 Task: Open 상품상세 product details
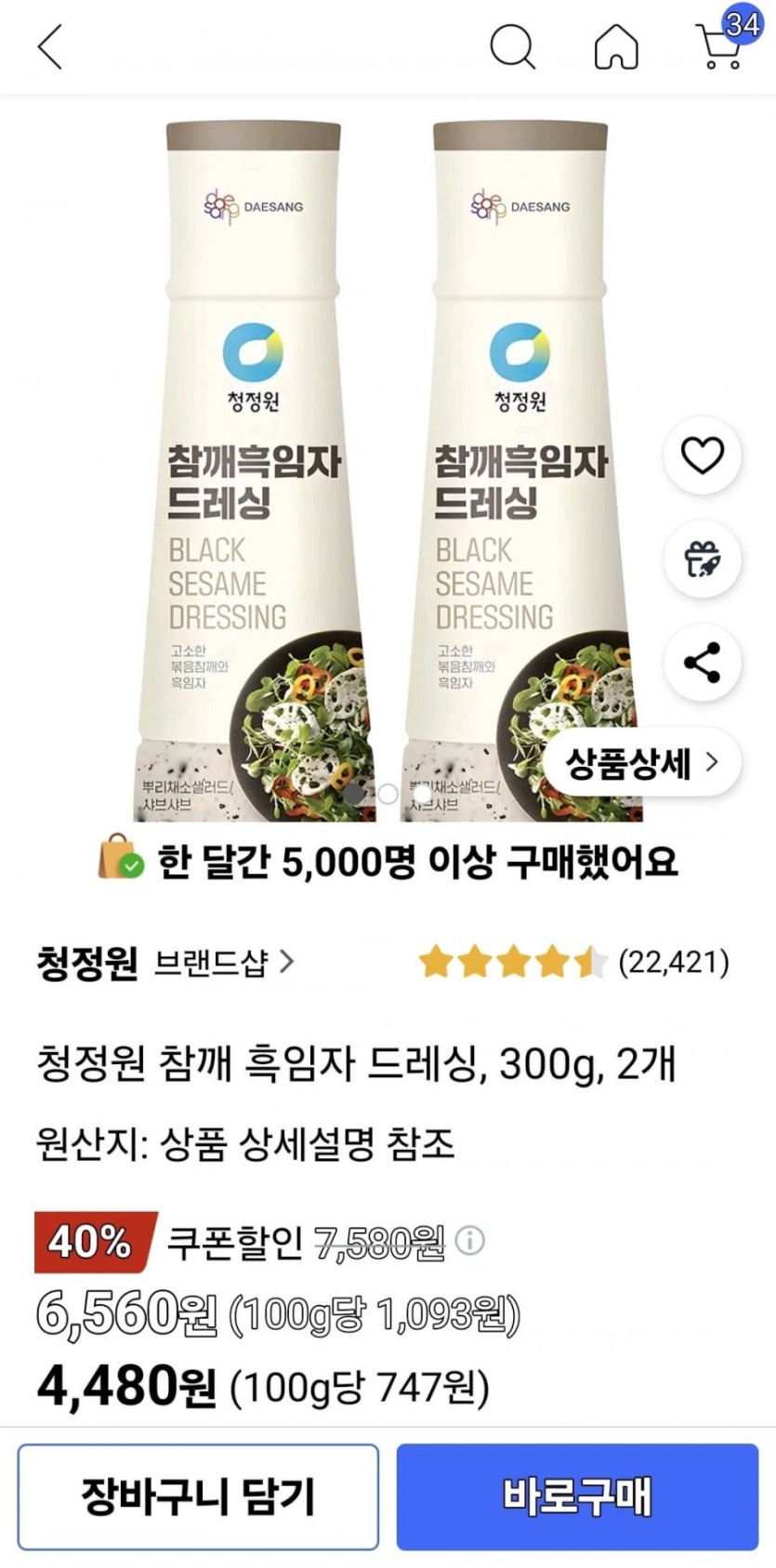pos(642,763)
